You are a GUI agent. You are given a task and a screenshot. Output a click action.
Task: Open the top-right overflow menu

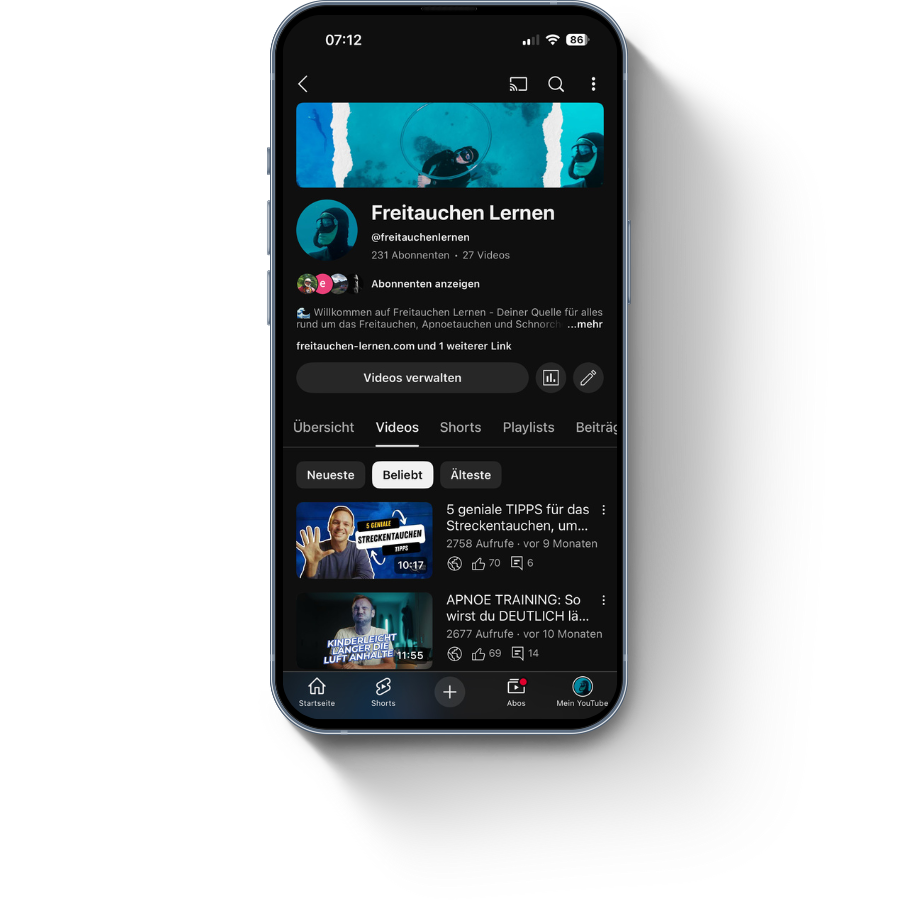point(593,85)
